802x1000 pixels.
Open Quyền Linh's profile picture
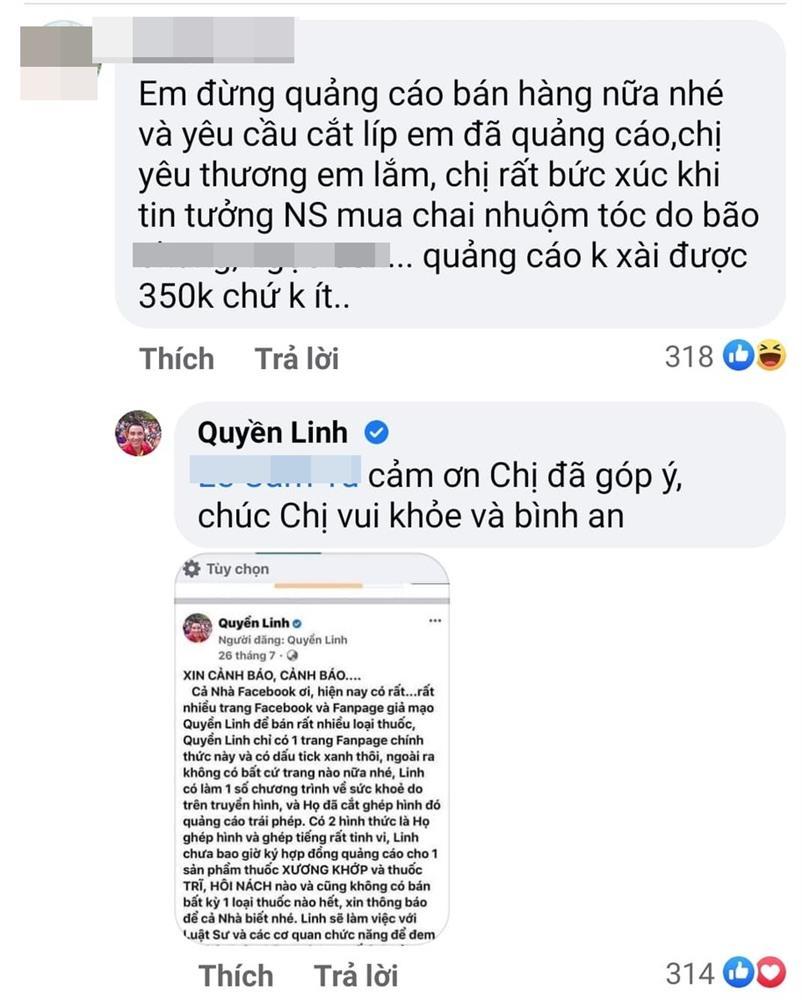138,433
